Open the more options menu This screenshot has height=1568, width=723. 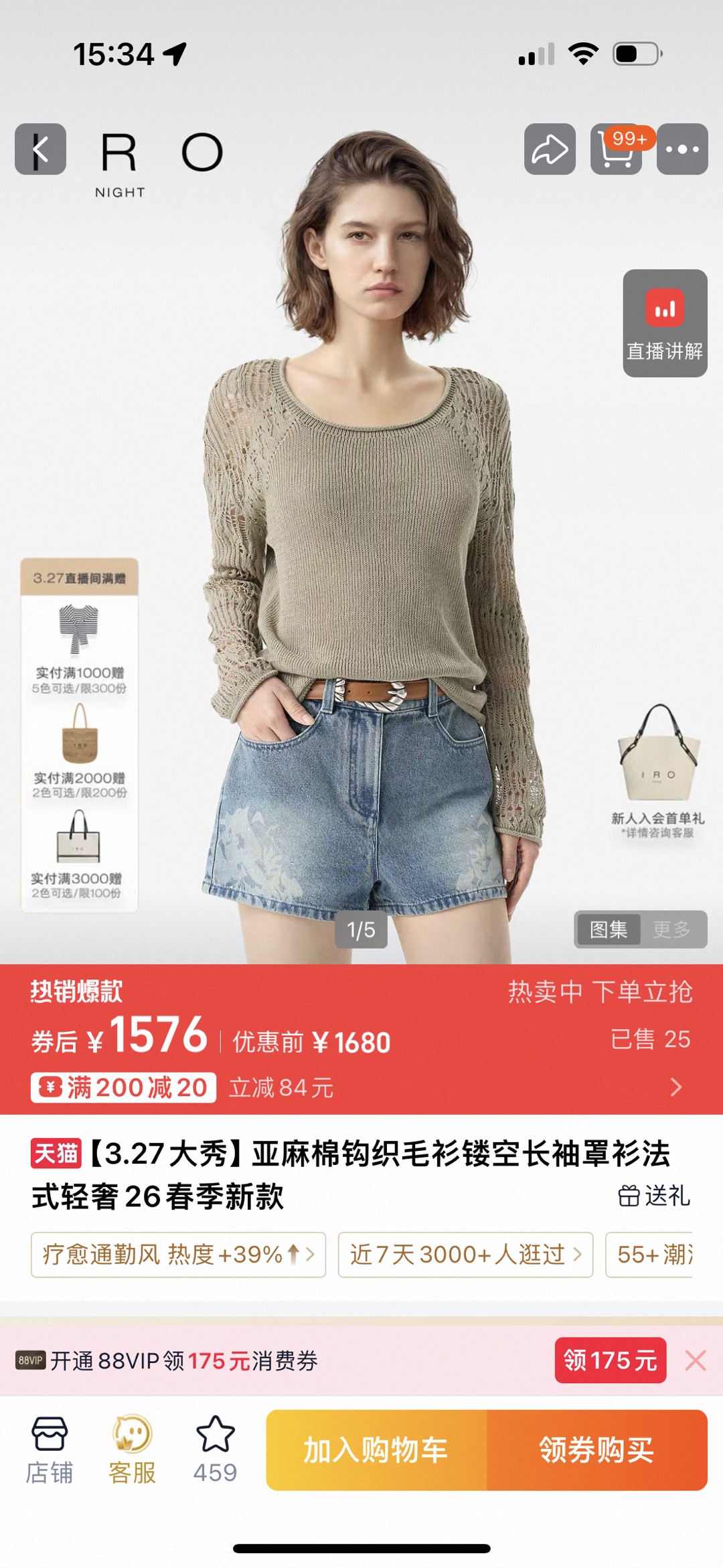point(681,149)
